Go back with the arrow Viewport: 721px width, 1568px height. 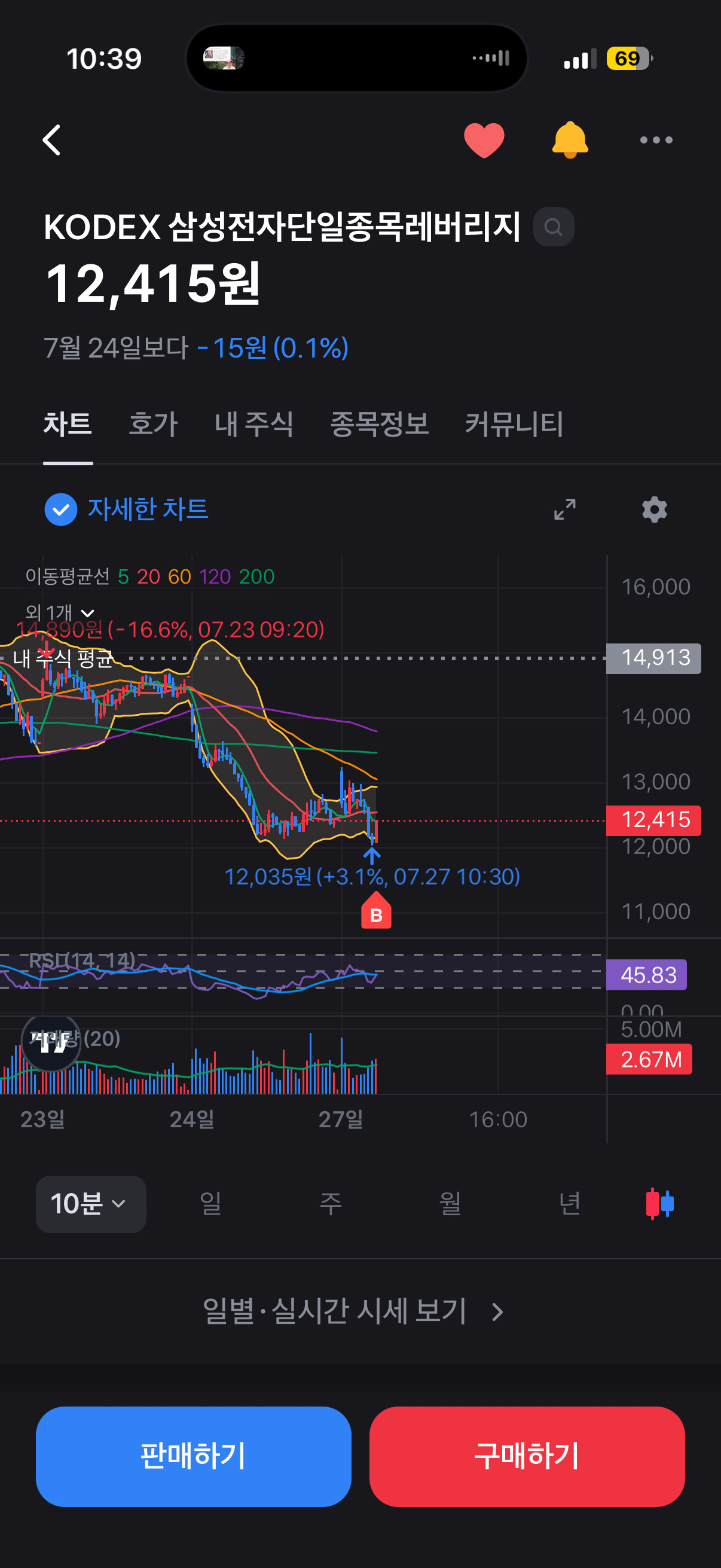pyautogui.click(x=53, y=140)
